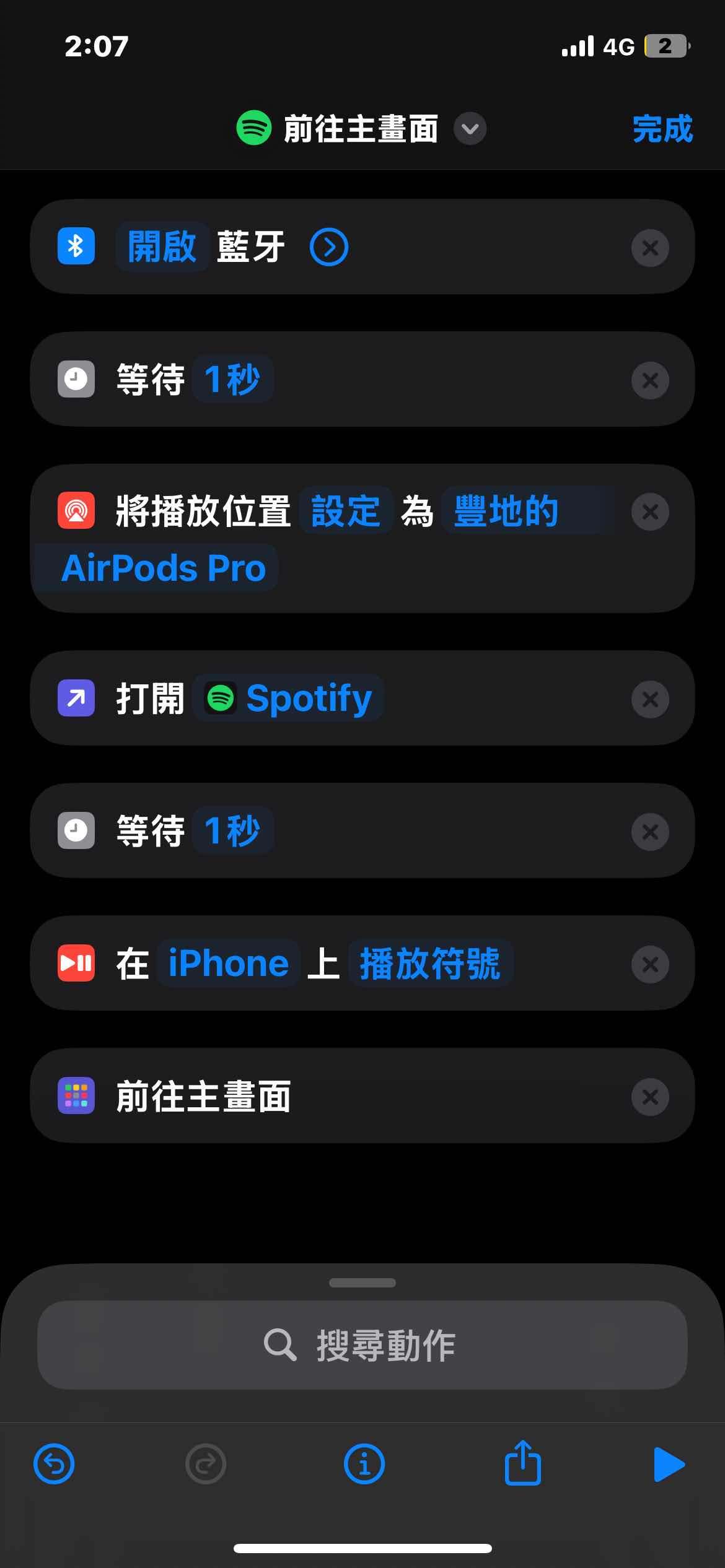The image size is (725, 1568).
Task: Tap 完成 to finish editing the shortcut
Action: (662, 129)
